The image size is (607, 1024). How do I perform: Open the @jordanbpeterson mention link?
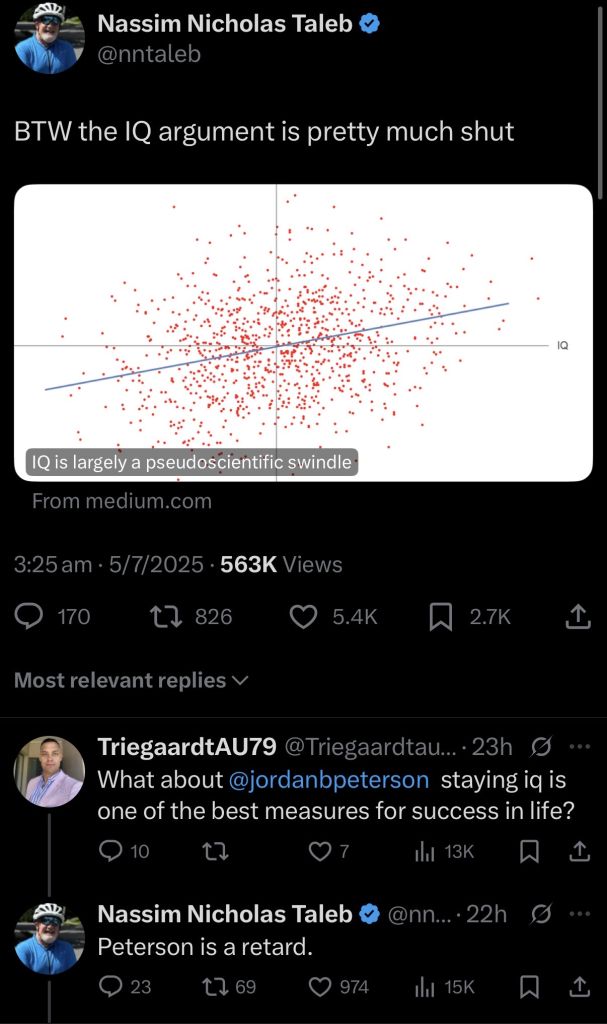(x=329, y=780)
